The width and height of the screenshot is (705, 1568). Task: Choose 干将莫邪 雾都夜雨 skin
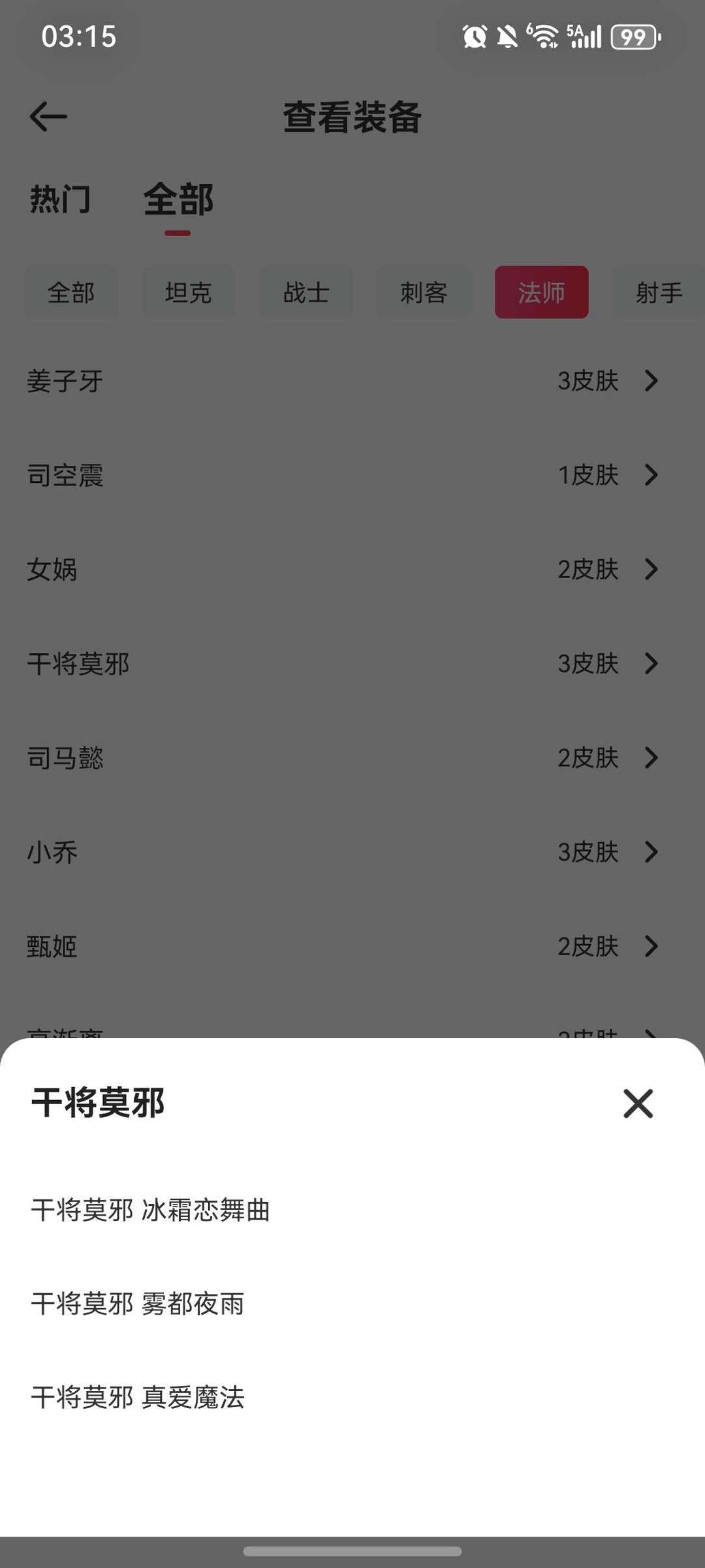coord(138,1304)
